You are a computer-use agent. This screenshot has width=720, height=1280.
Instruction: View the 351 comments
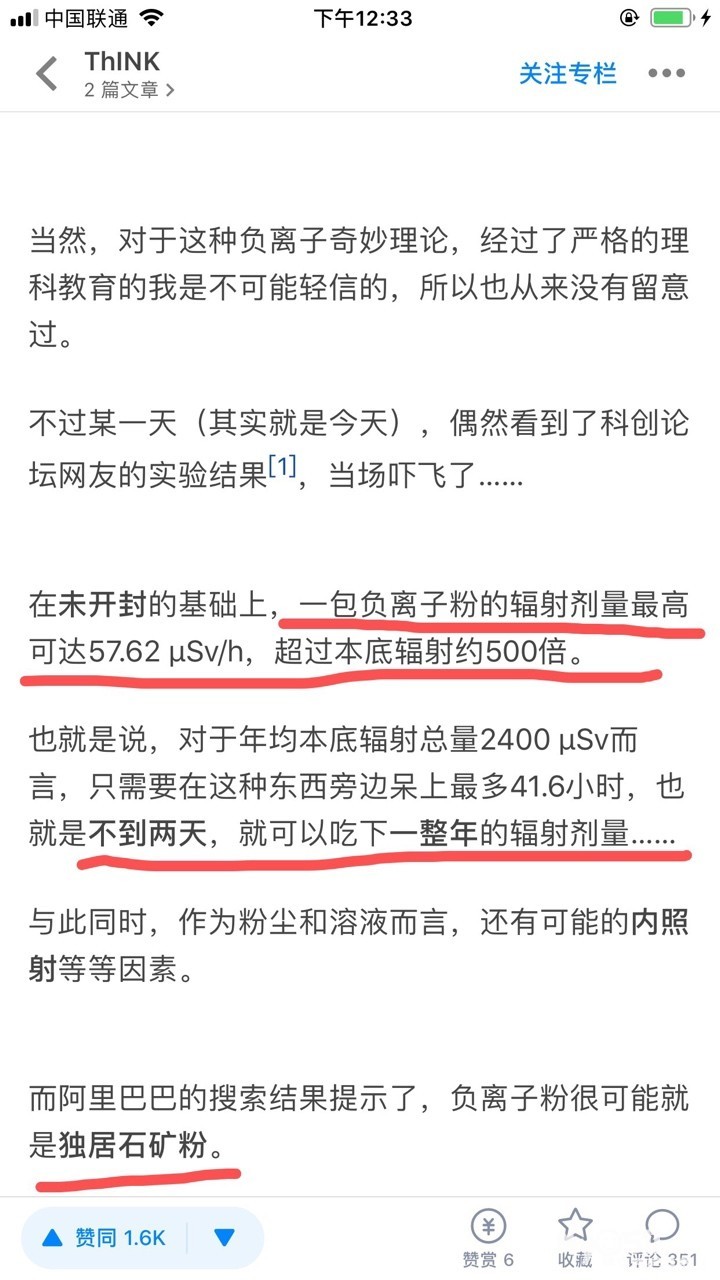[662, 1238]
